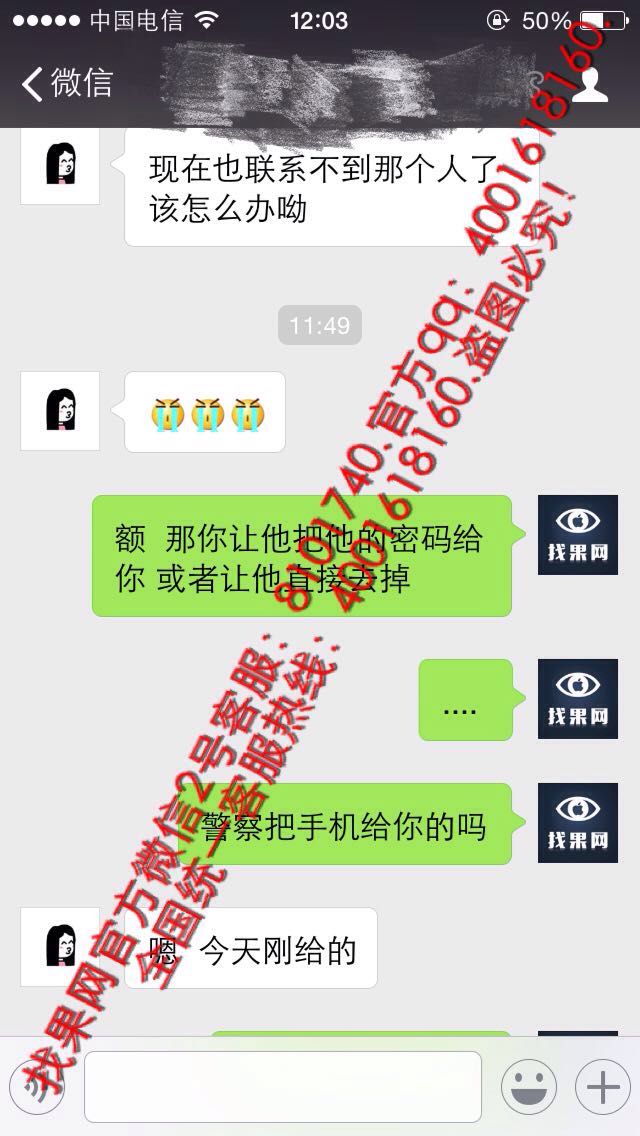The image size is (640, 1136).
Task: Open 找果网 avatar beside 警察把手机给你的吗
Action: click(578, 822)
